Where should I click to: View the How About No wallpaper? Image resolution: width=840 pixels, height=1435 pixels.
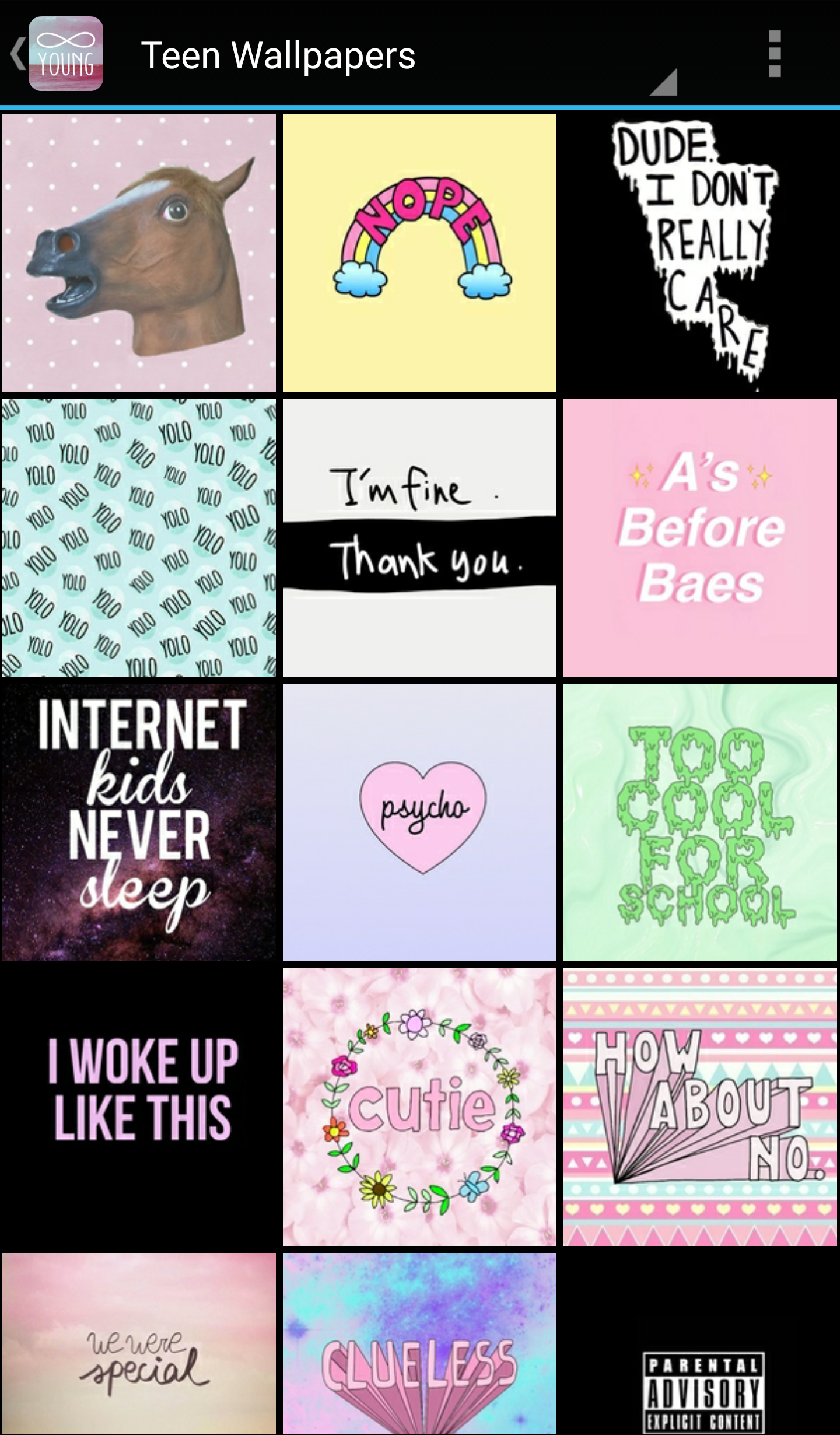pyautogui.click(x=700, y=1107)
